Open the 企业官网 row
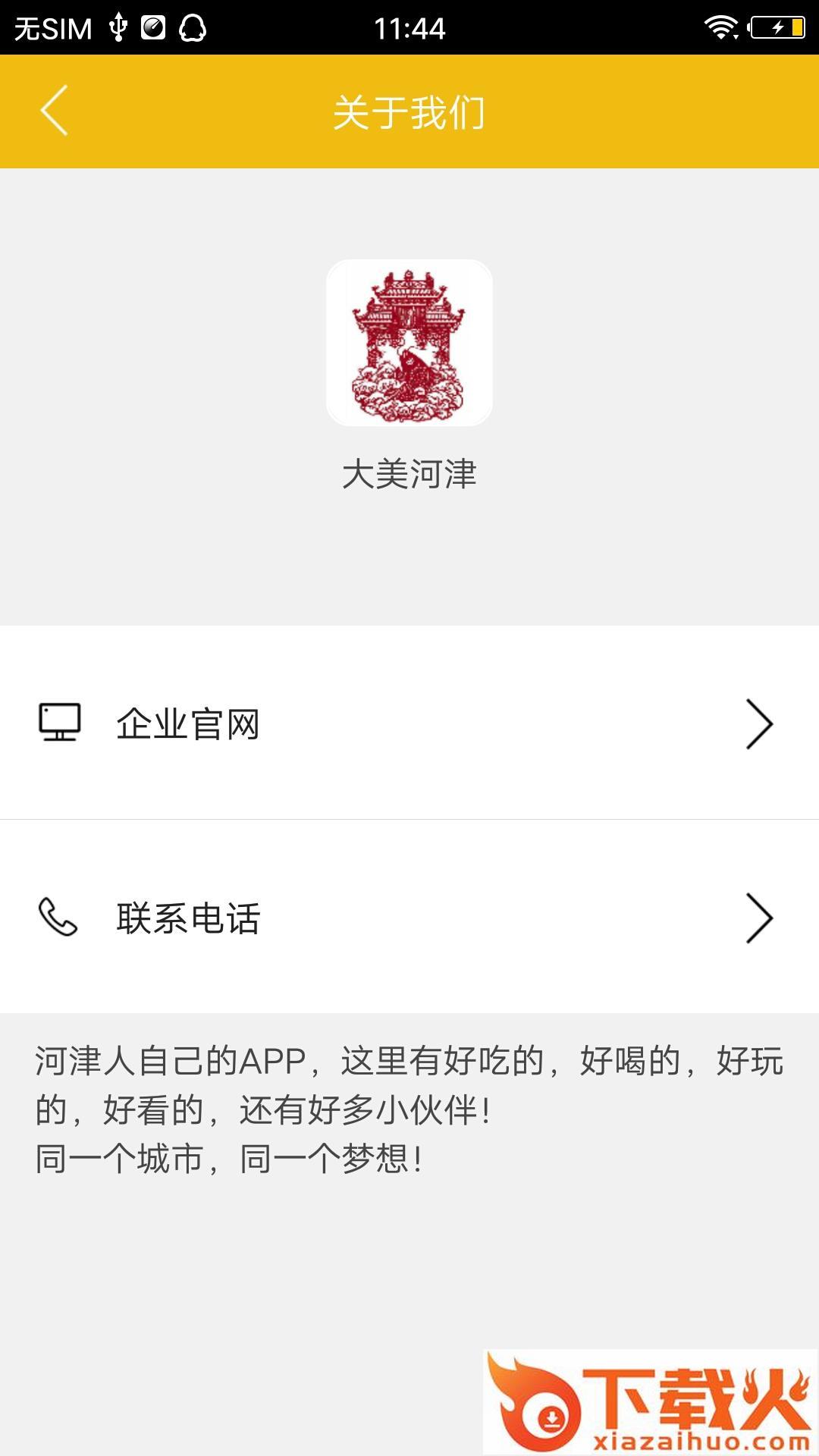819x1456 pixels. pyautogui.click(x=409, y=723)
